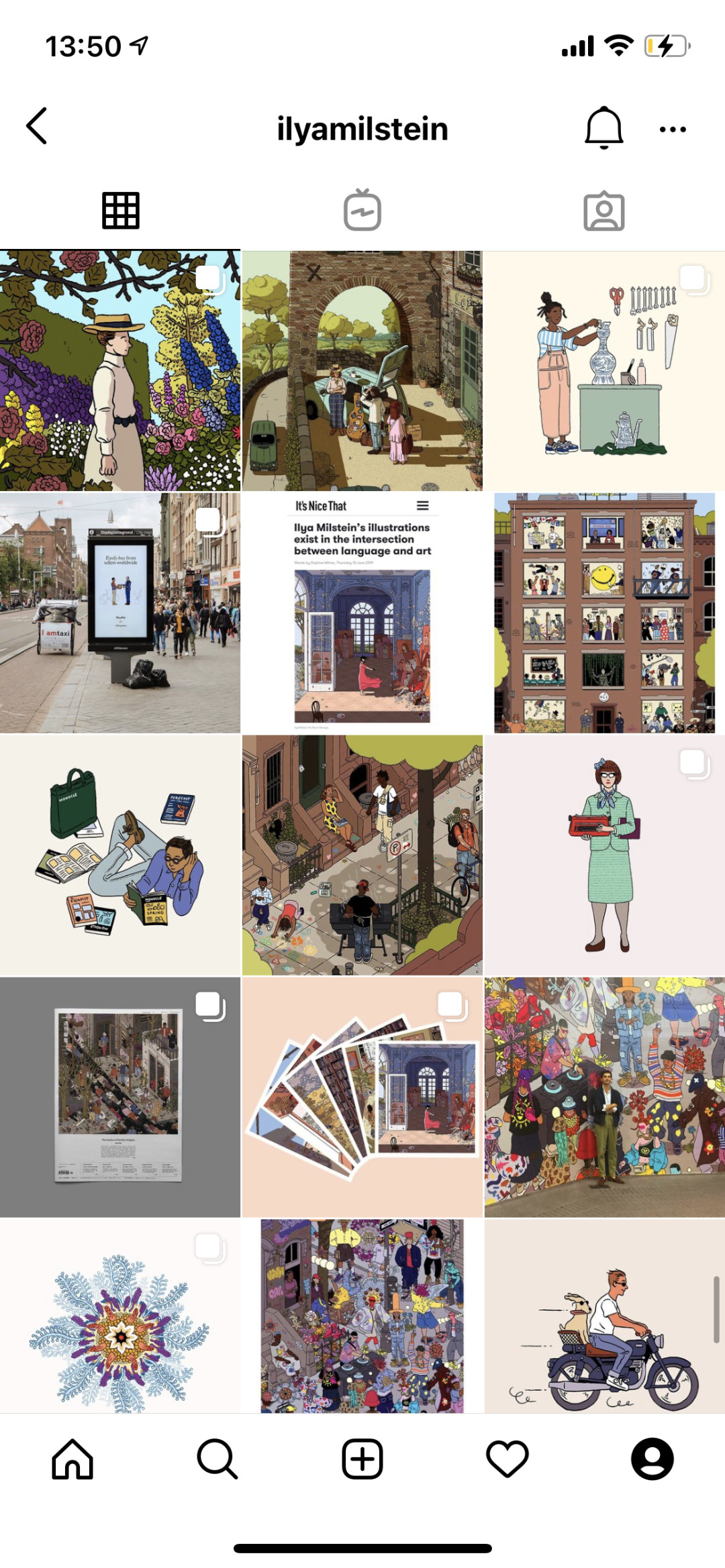
Task: Open the It's Nice That article post
Action: pyautogui.click(x=362, y=613)
